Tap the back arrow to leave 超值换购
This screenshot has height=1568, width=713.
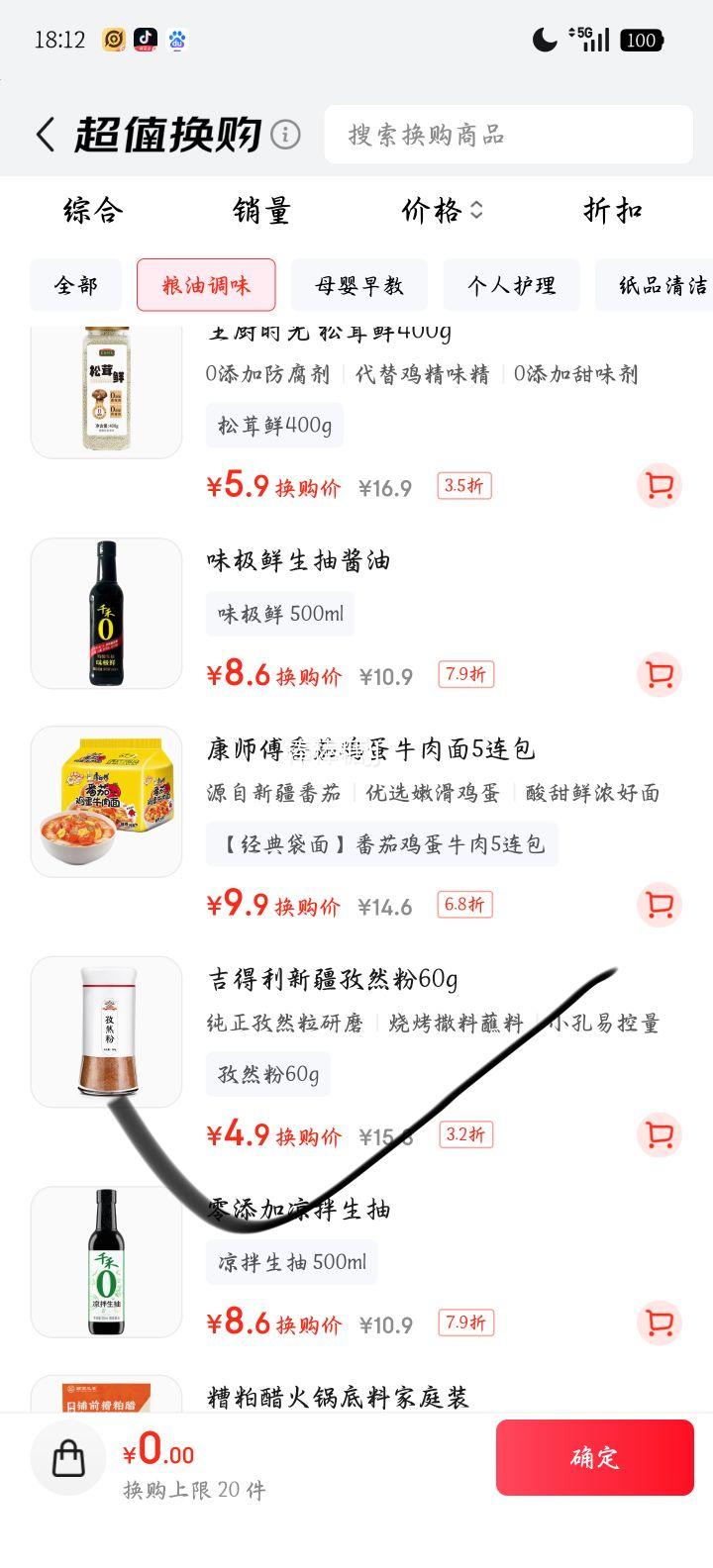(x=46, y=134)
